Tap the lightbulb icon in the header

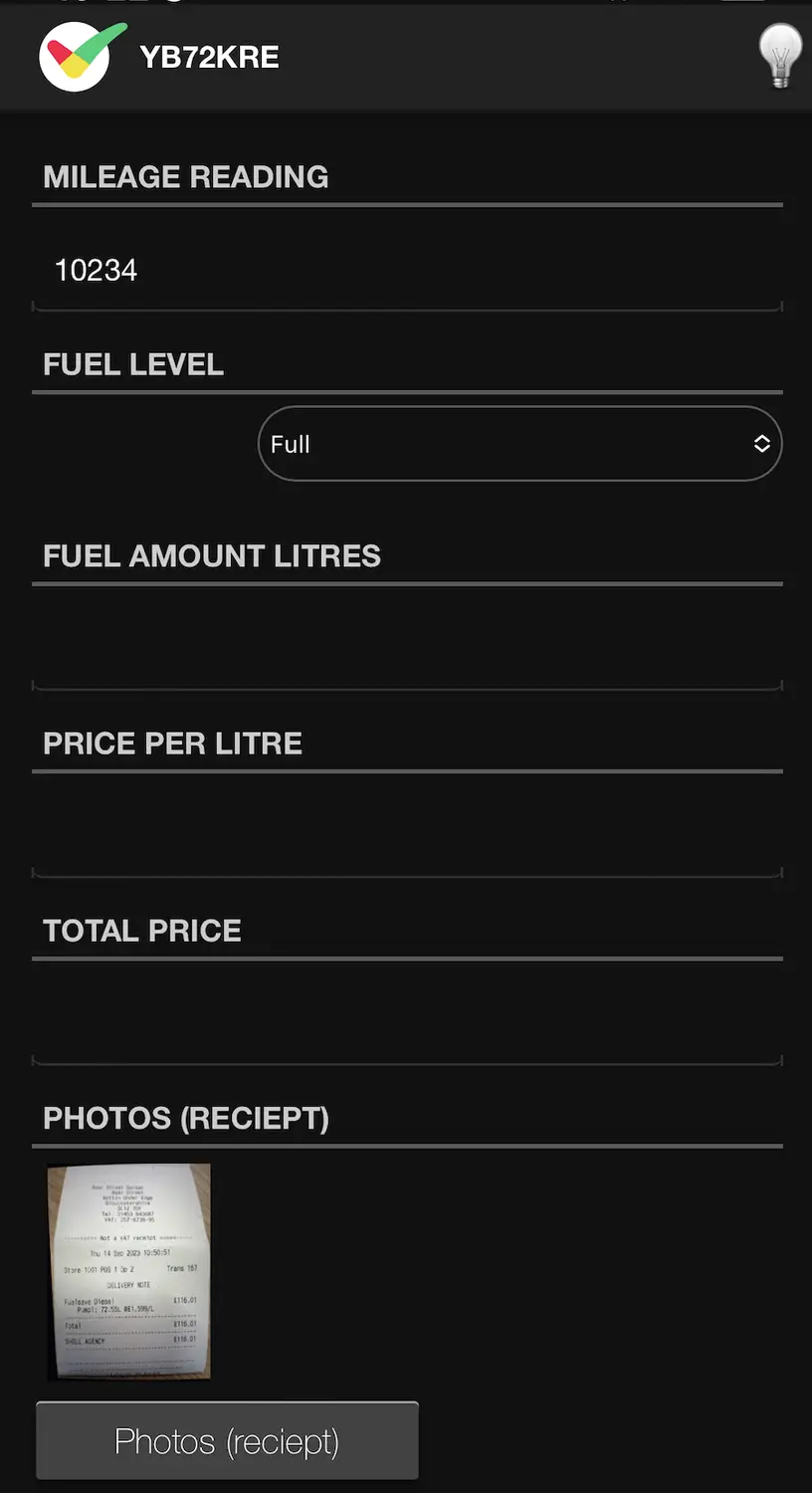[x=780, y=56]
